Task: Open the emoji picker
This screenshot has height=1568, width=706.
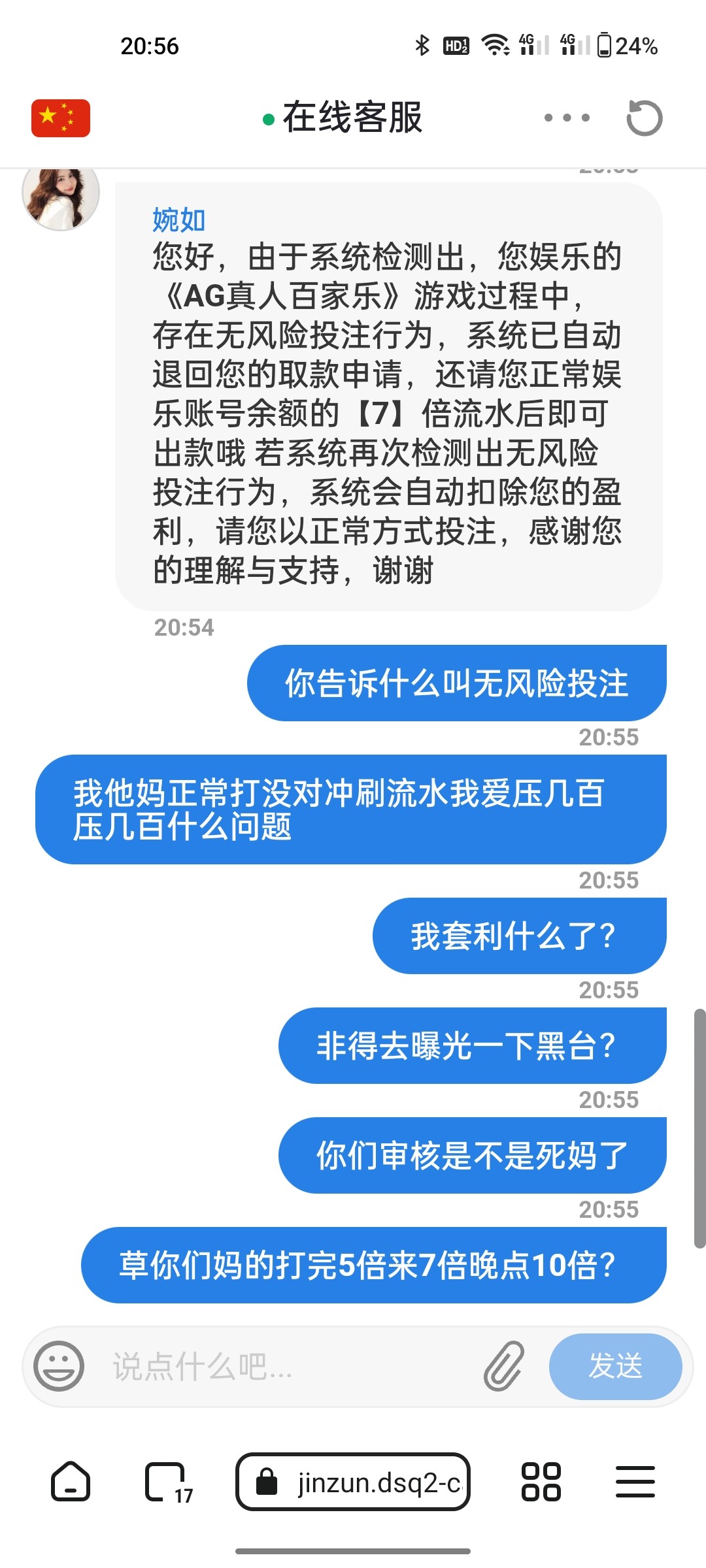Action: (59, 1366)
